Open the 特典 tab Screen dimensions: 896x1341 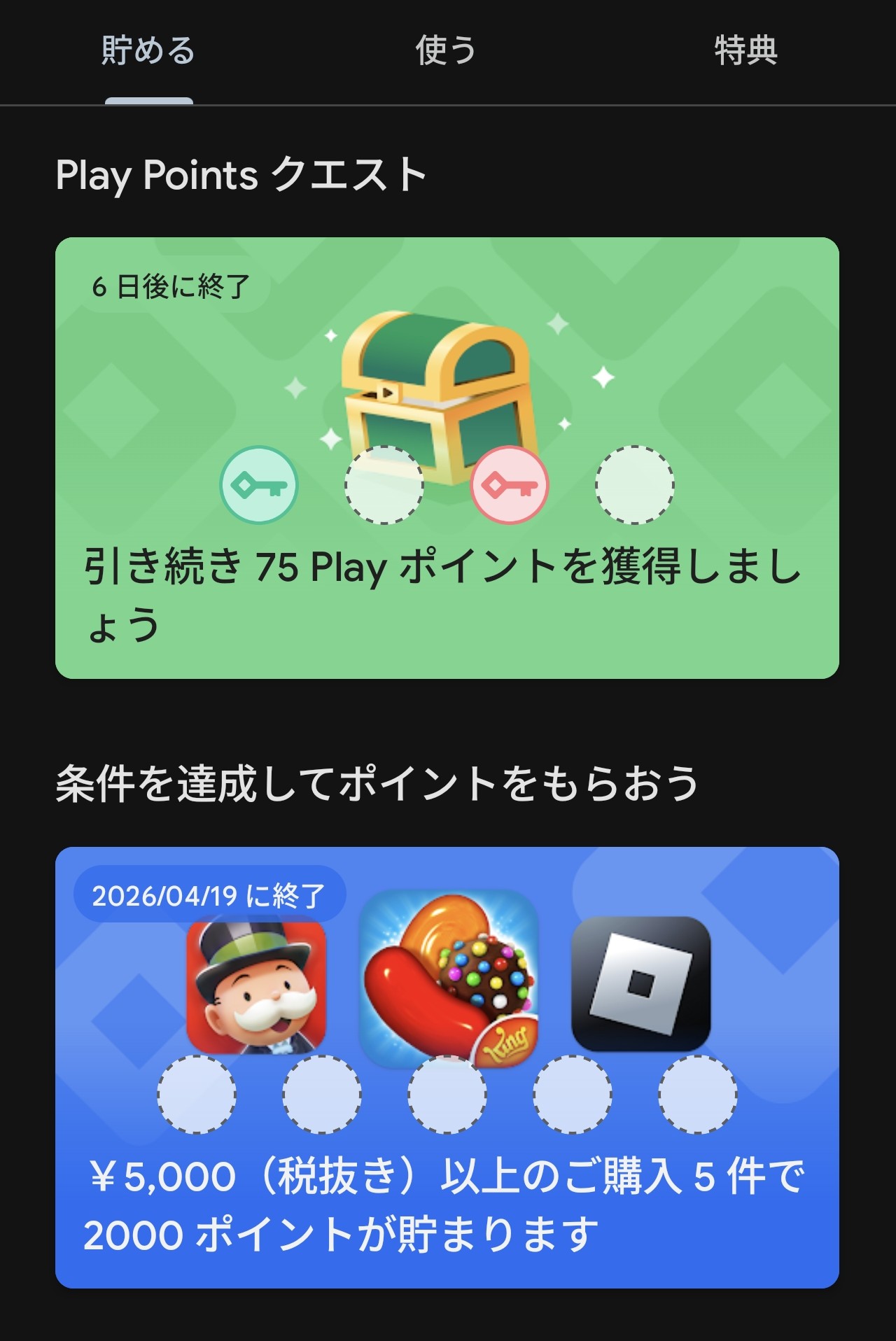pos(745,51)
